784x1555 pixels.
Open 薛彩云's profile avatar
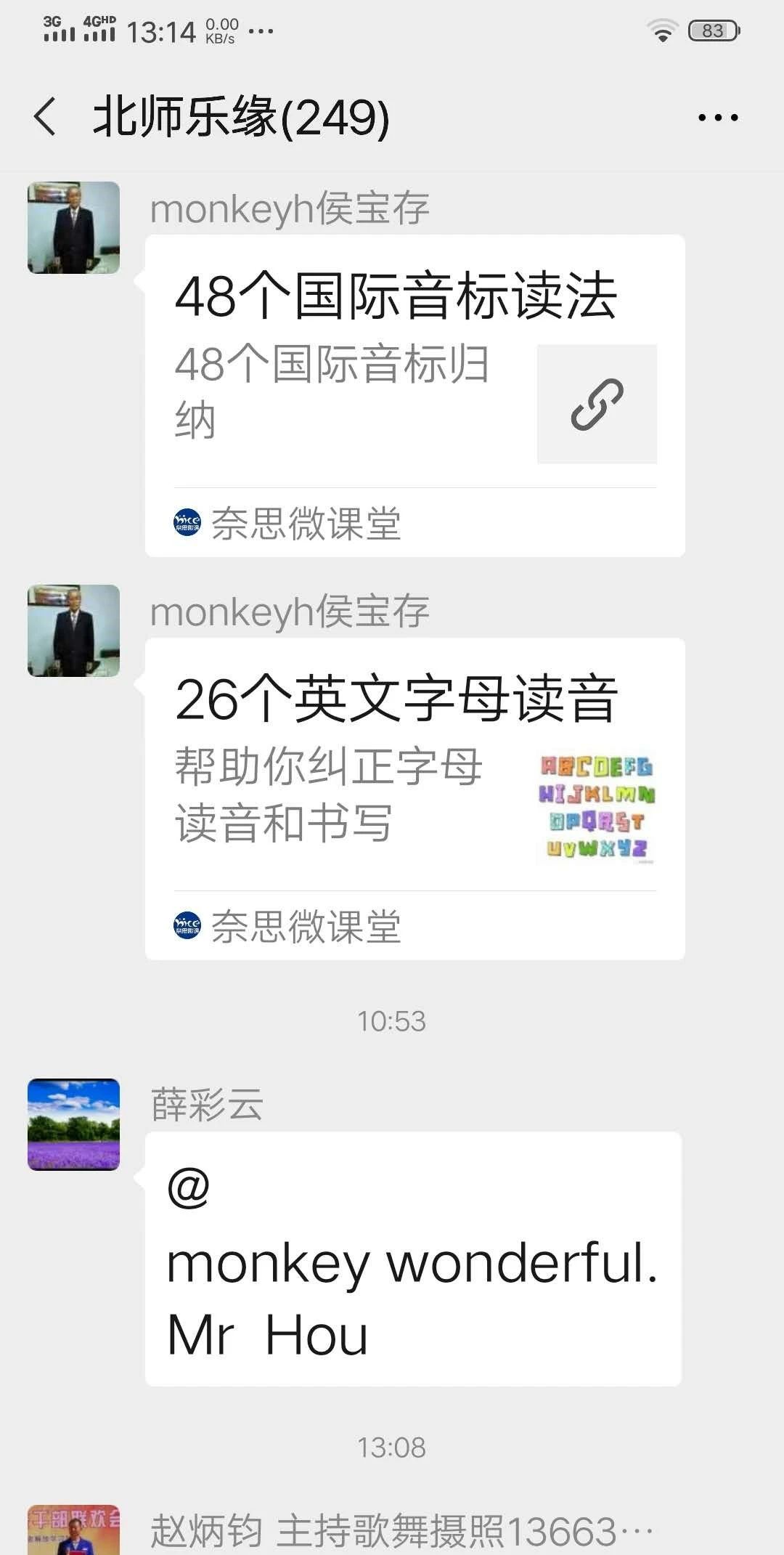(x=73, y=1124)
